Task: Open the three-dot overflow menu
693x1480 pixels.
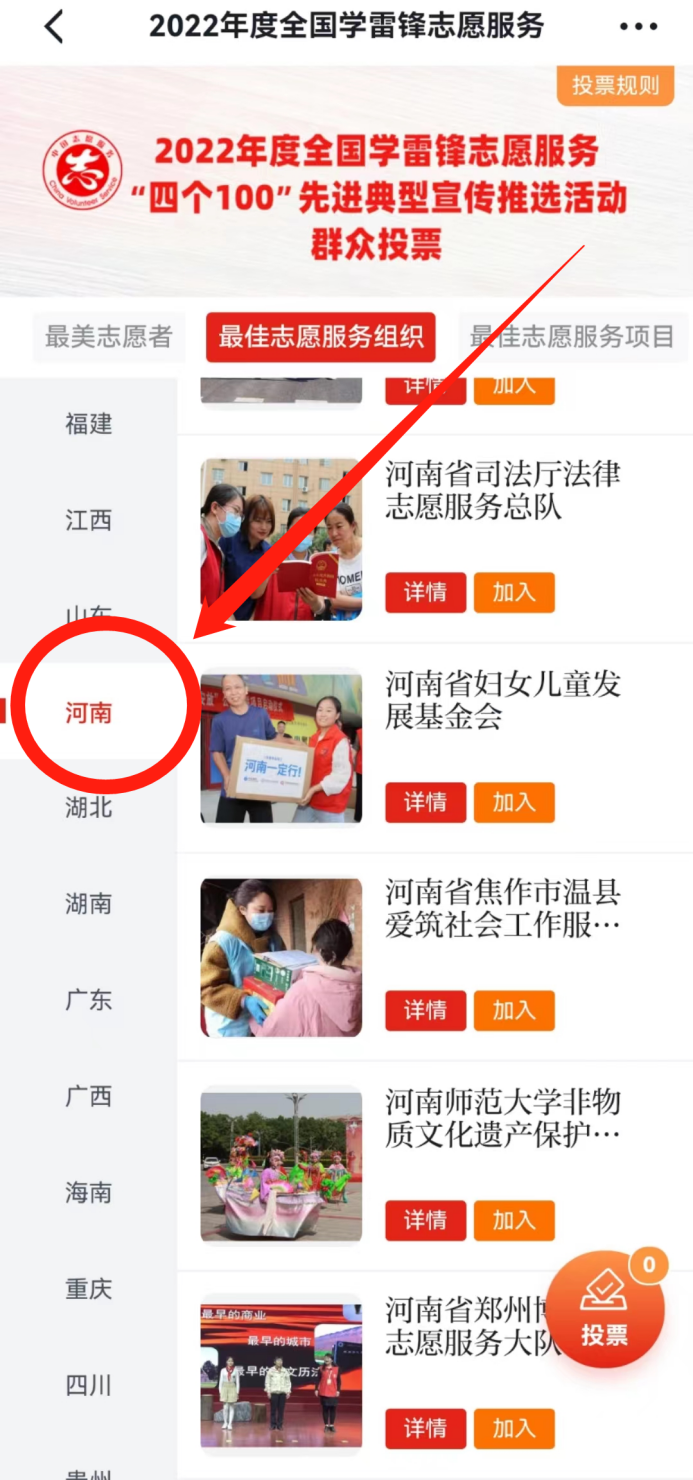Action: click(638, 27)
